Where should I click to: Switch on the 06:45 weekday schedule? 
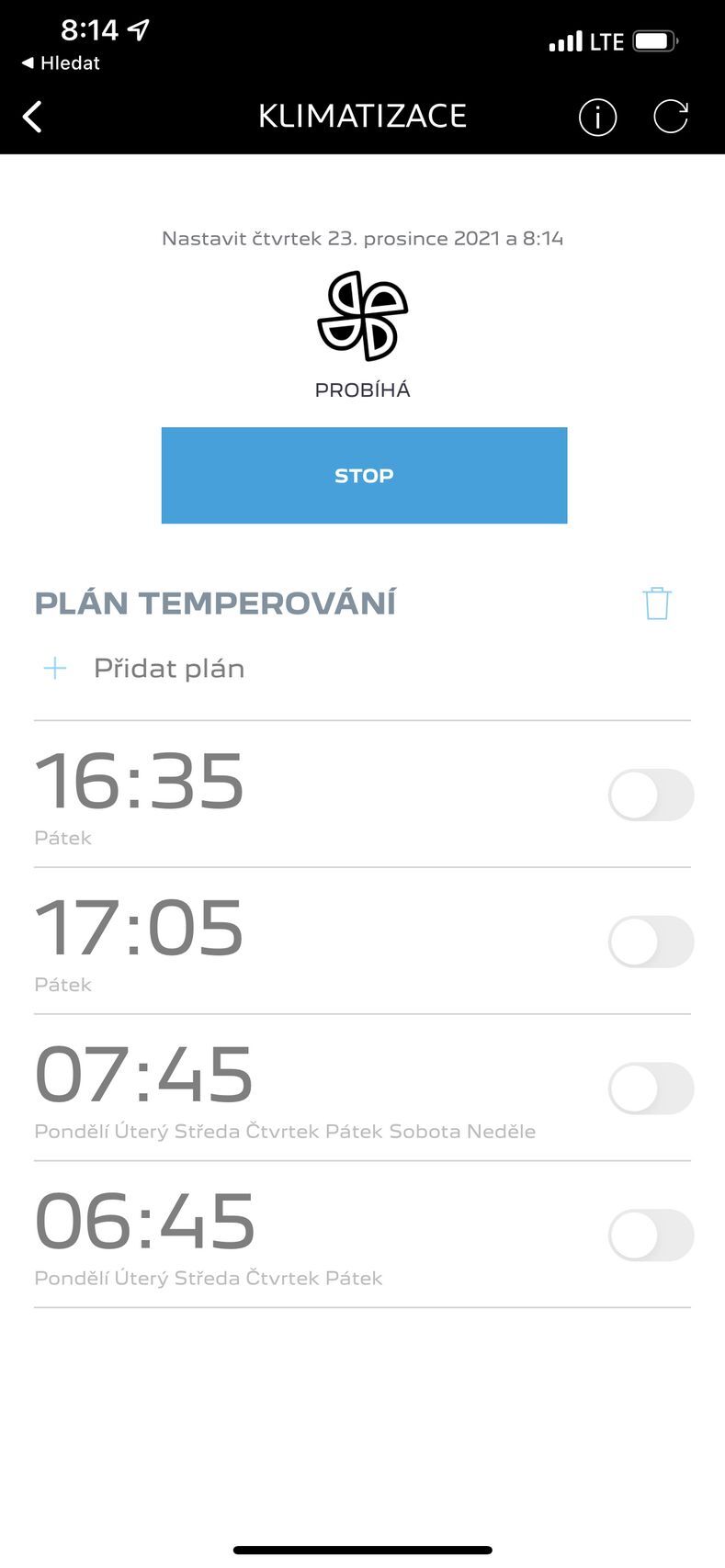coord(651,1235)
